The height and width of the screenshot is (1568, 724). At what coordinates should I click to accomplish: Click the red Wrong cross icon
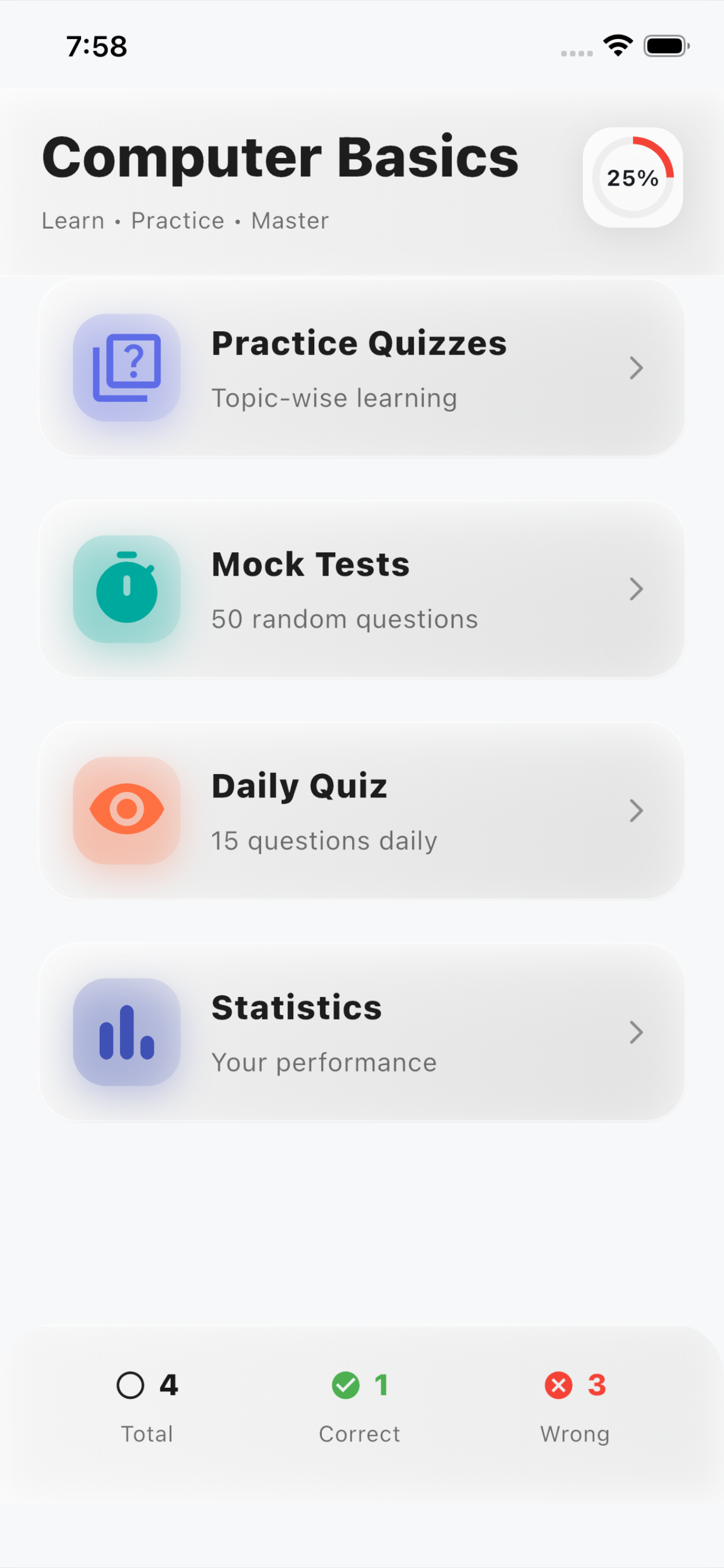click(558, 1386)
